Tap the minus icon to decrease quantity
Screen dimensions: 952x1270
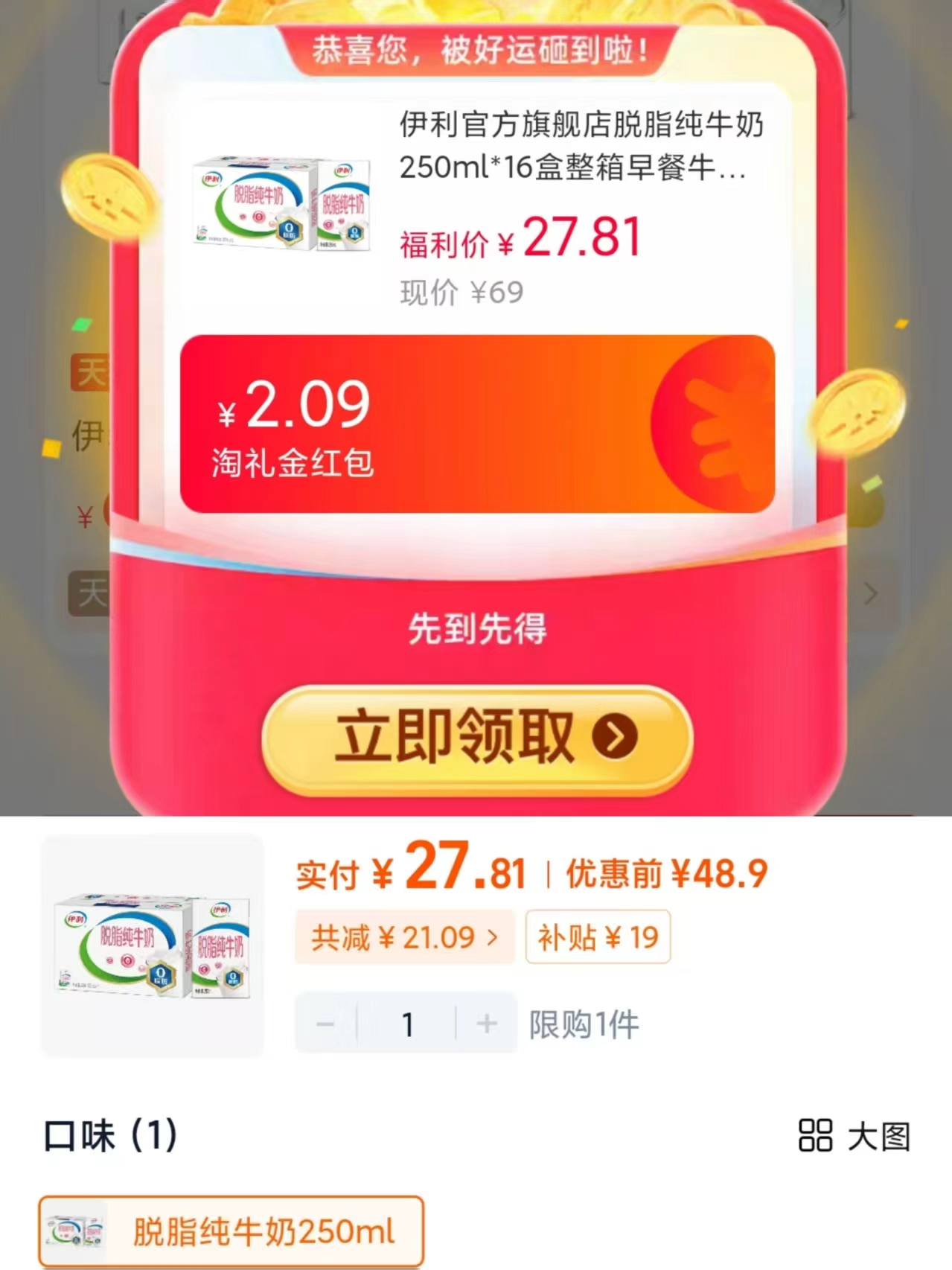325,1023
